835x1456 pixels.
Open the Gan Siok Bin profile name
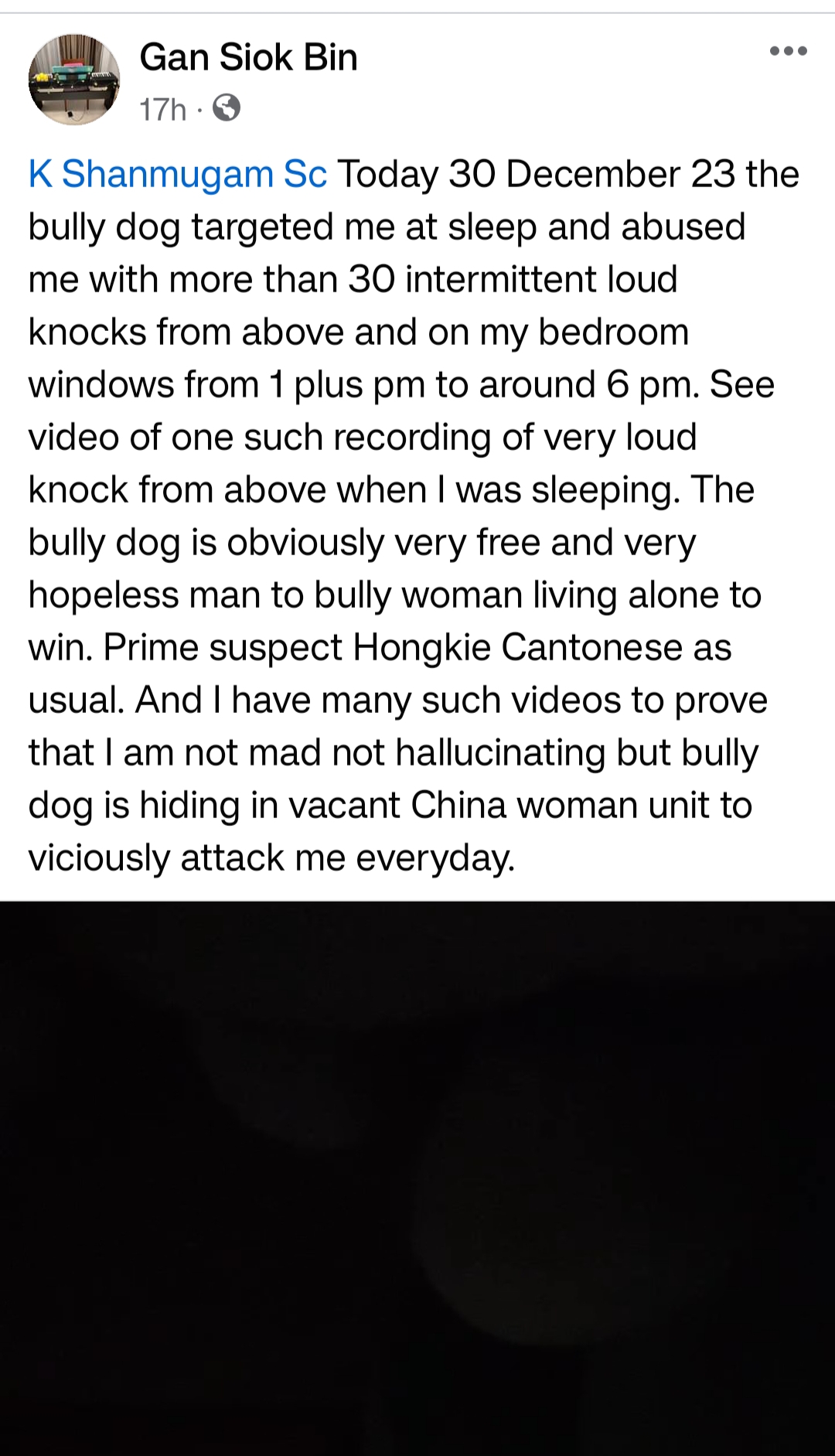(x=248, y=57)
